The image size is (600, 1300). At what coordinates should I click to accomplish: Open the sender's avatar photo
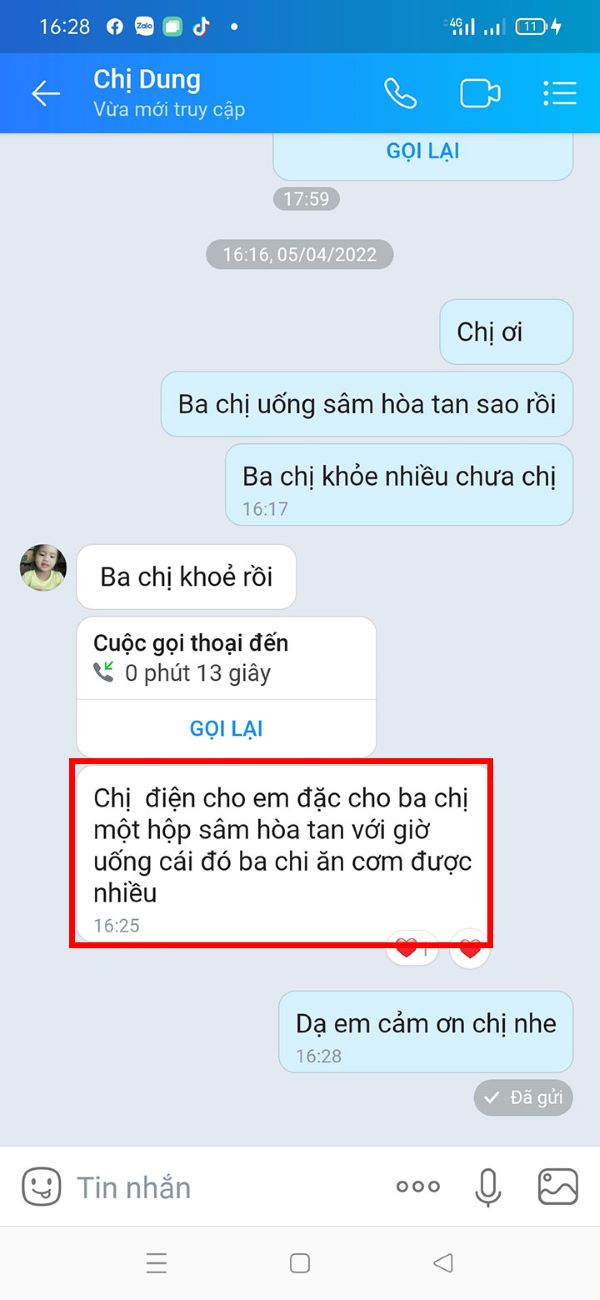coord(43,568)
